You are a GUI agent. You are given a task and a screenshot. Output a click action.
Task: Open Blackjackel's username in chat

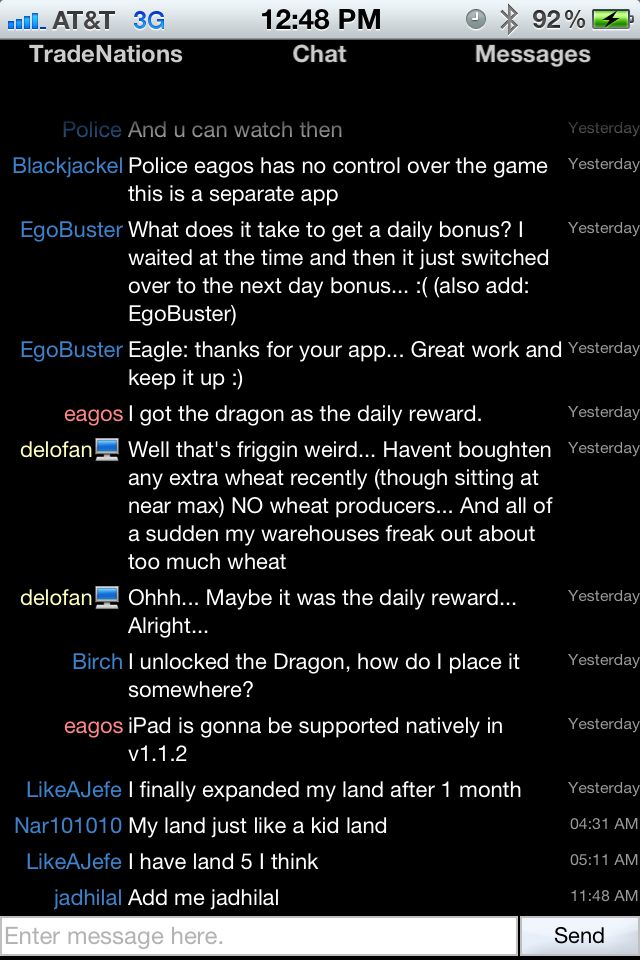click(x=68, y=166)
